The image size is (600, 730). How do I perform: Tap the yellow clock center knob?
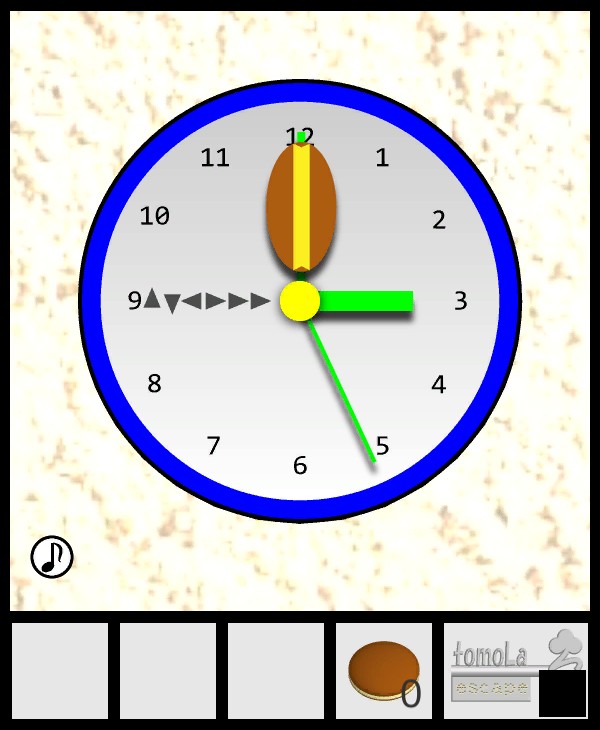[300, 301]
